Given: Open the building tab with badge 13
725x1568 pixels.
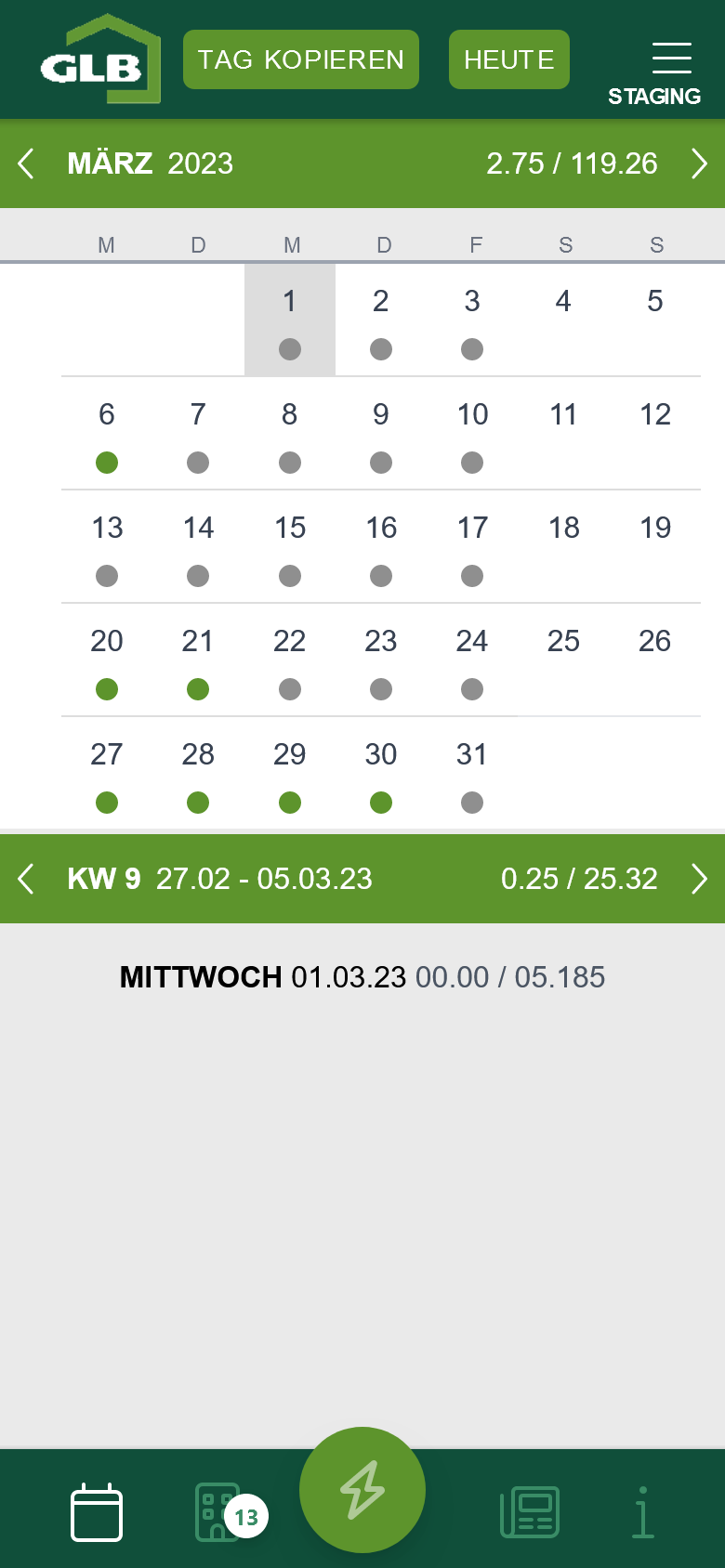Looking at the screenshot, I should pyautogui.click(x=219, y=1512).
